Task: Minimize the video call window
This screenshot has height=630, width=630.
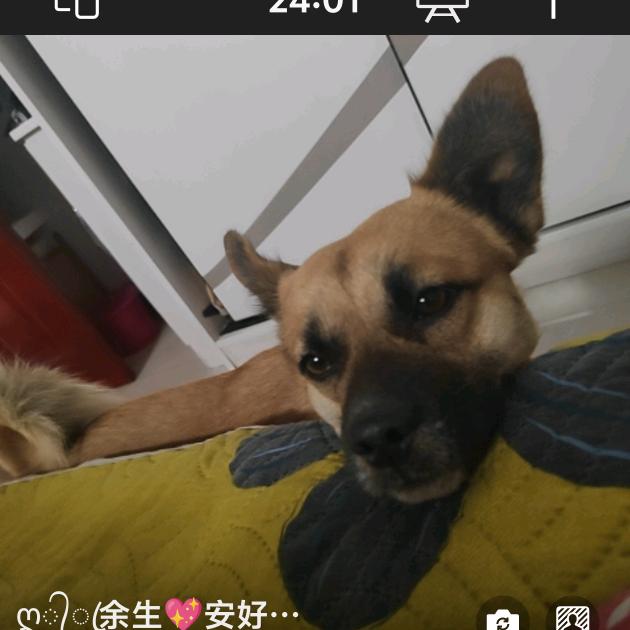Action: click(77, 8)
